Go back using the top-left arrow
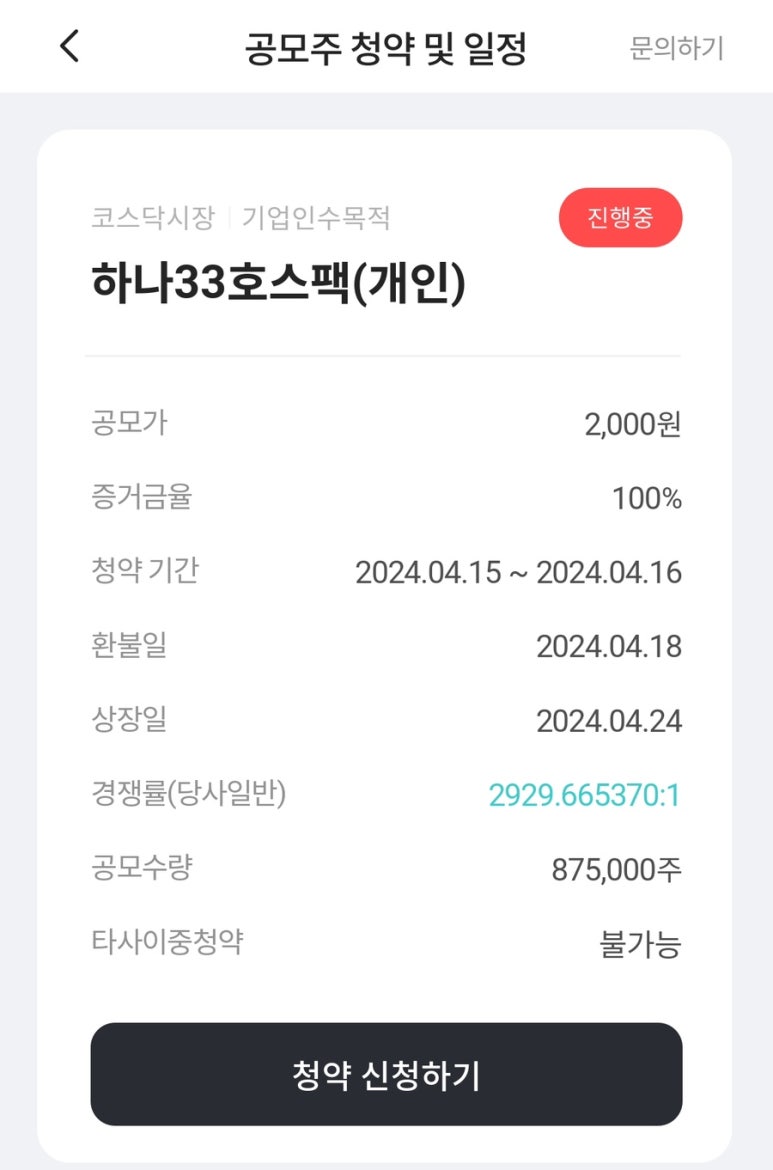 tap(69, 46)
